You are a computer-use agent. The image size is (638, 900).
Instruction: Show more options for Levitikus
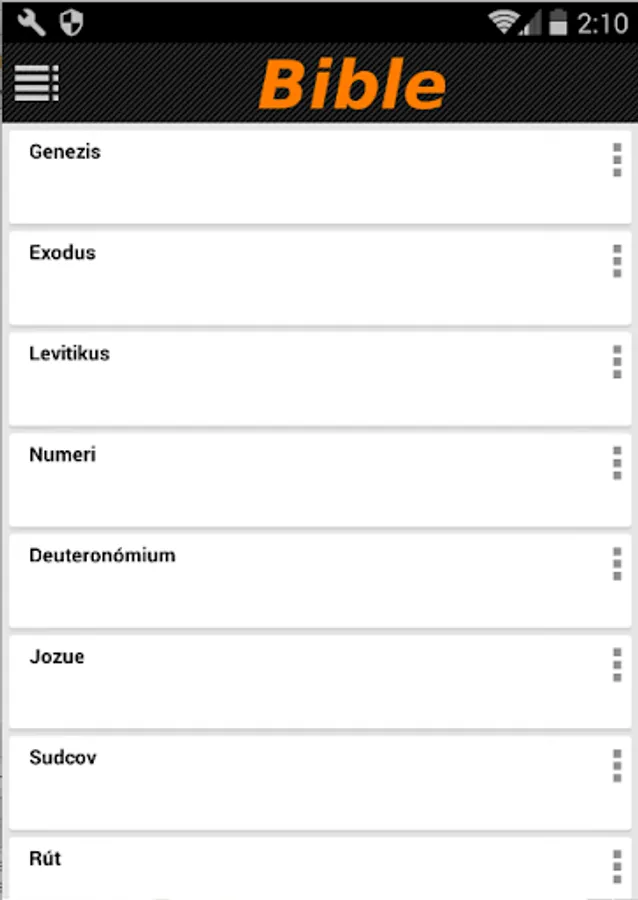pyautogui.click(x=617, y=362)
